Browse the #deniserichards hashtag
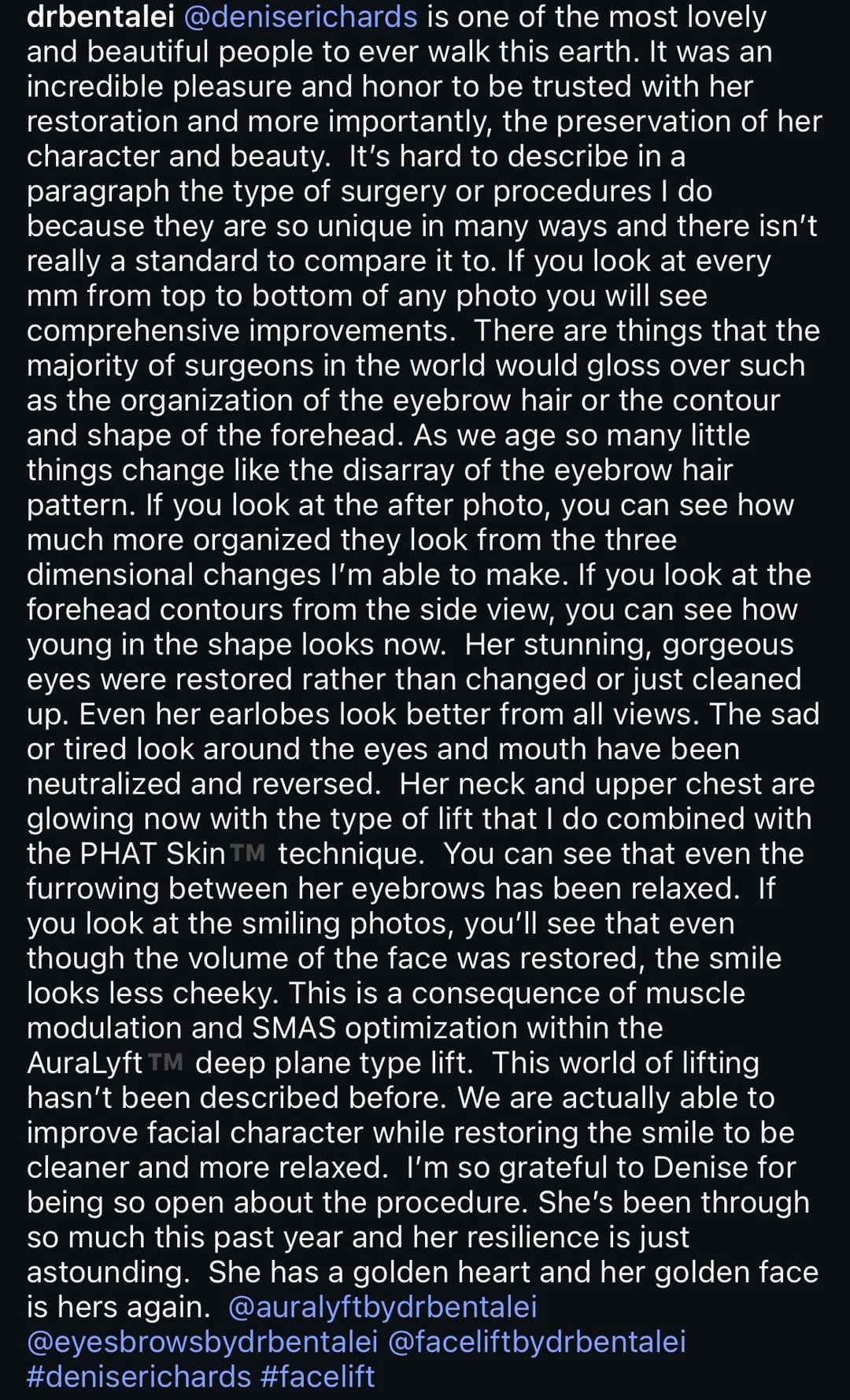 tap(139, 1376)
